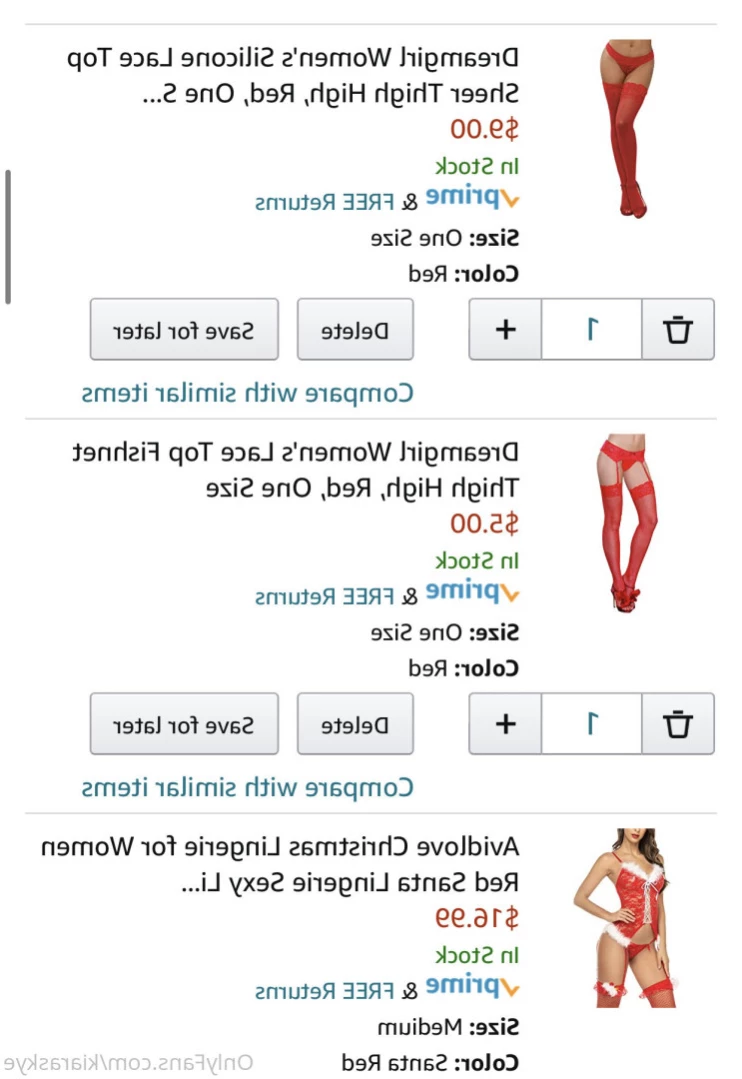View the $16.99 Avidlove Santa product image
742x1079 pixels.
(x=628, y=916)
